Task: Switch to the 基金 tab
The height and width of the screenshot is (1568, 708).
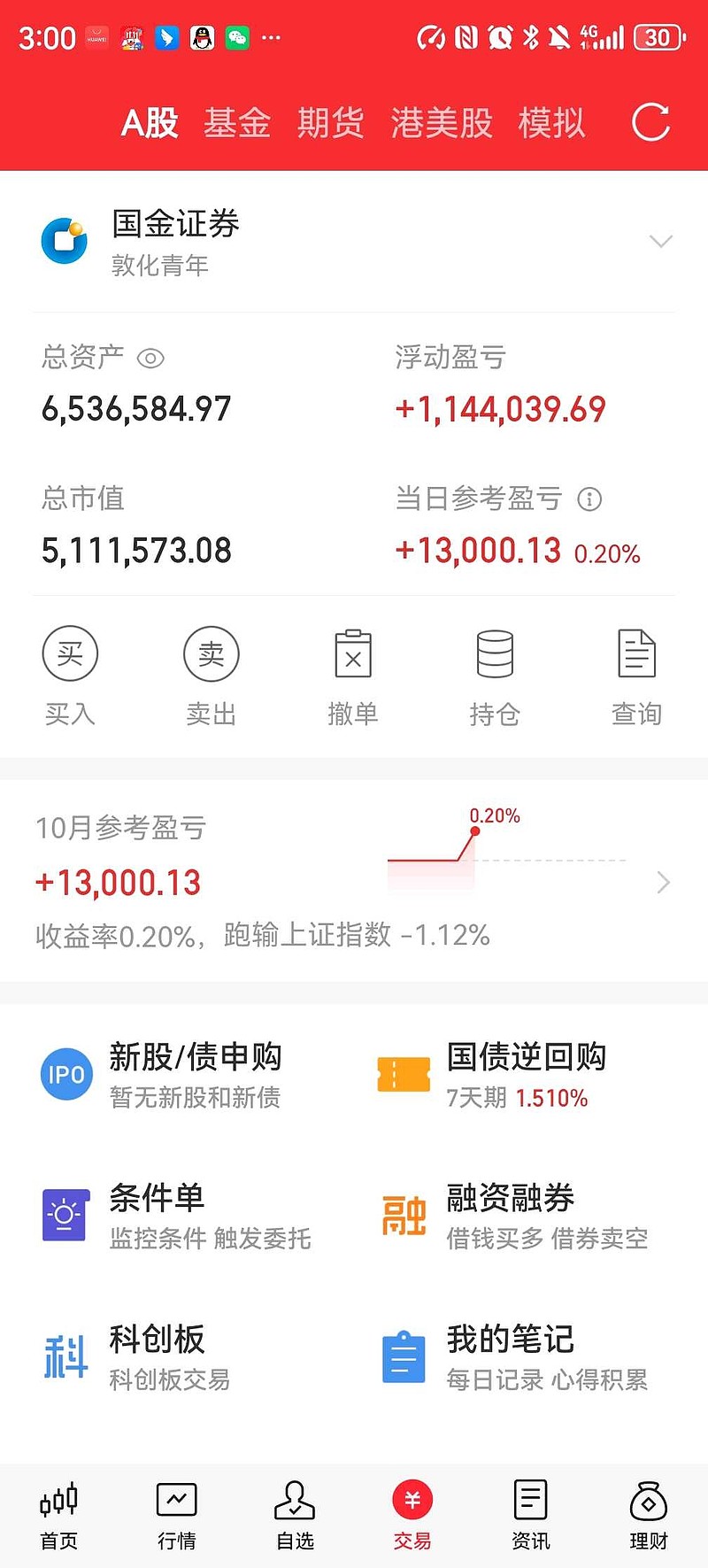Action: [237, 122]
